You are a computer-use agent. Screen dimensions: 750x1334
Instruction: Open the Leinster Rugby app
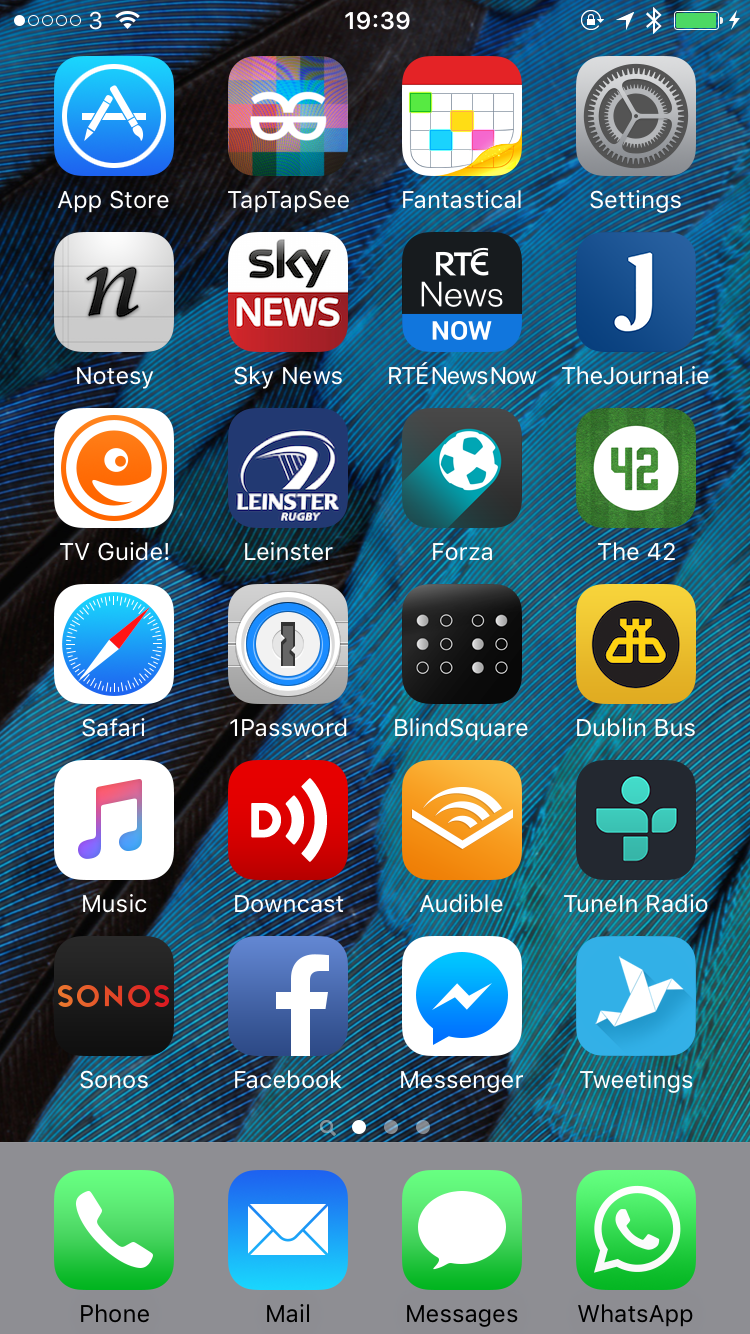tap(288, 469)
